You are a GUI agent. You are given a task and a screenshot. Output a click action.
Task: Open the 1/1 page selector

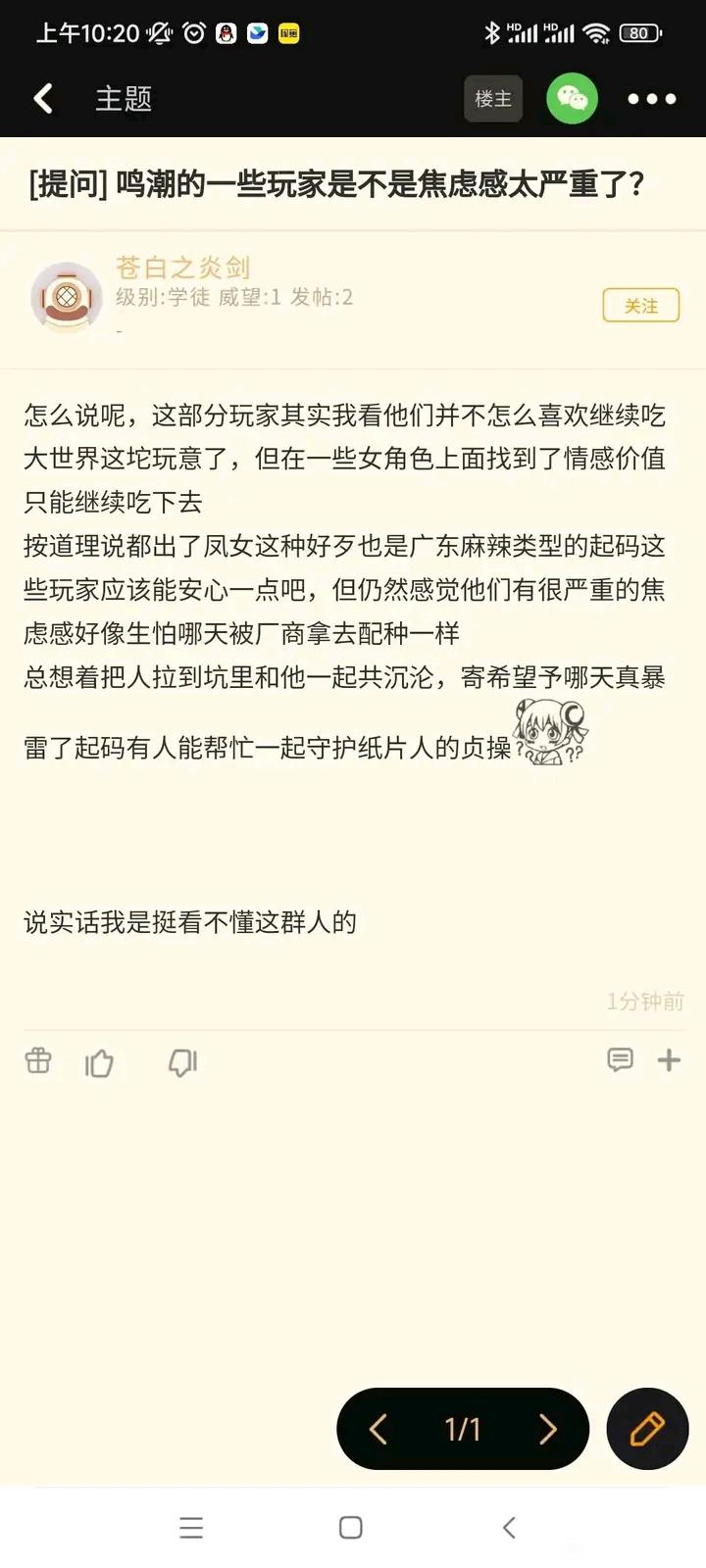point(463,1429)
